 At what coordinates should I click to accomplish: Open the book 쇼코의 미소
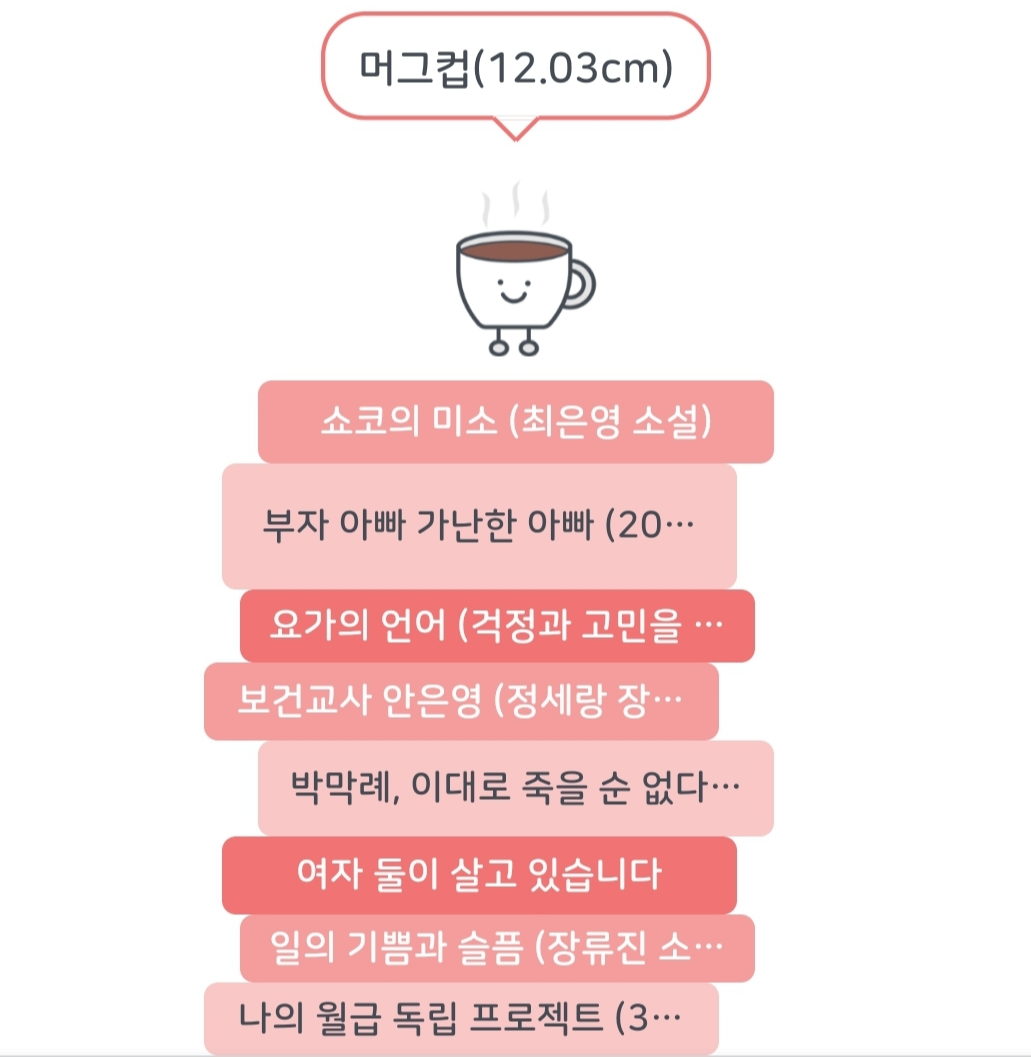515,421
